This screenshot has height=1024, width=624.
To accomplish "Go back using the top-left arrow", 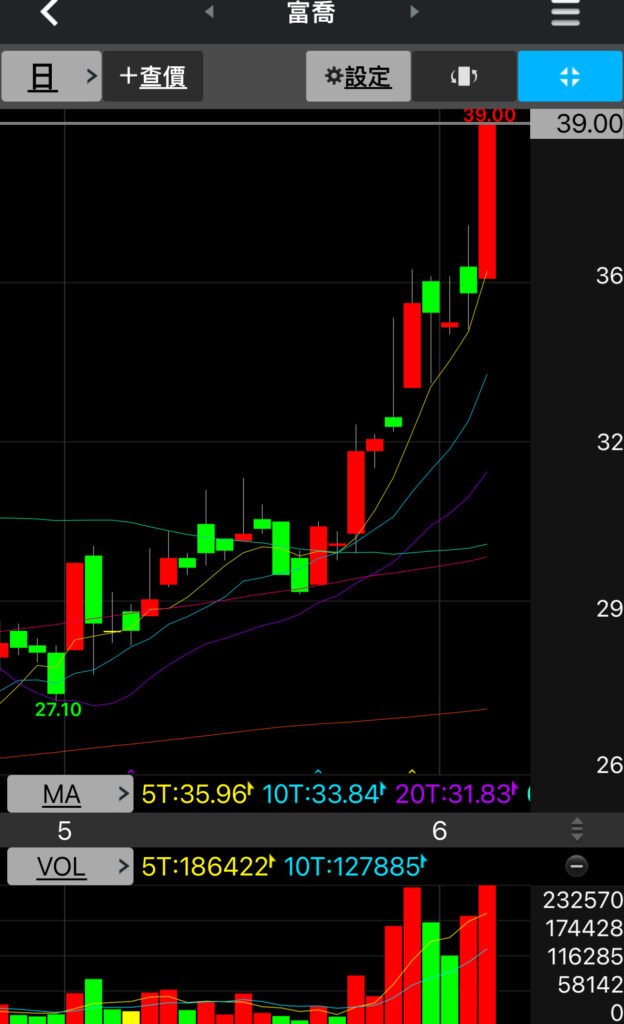I will [x=49, y=12].
